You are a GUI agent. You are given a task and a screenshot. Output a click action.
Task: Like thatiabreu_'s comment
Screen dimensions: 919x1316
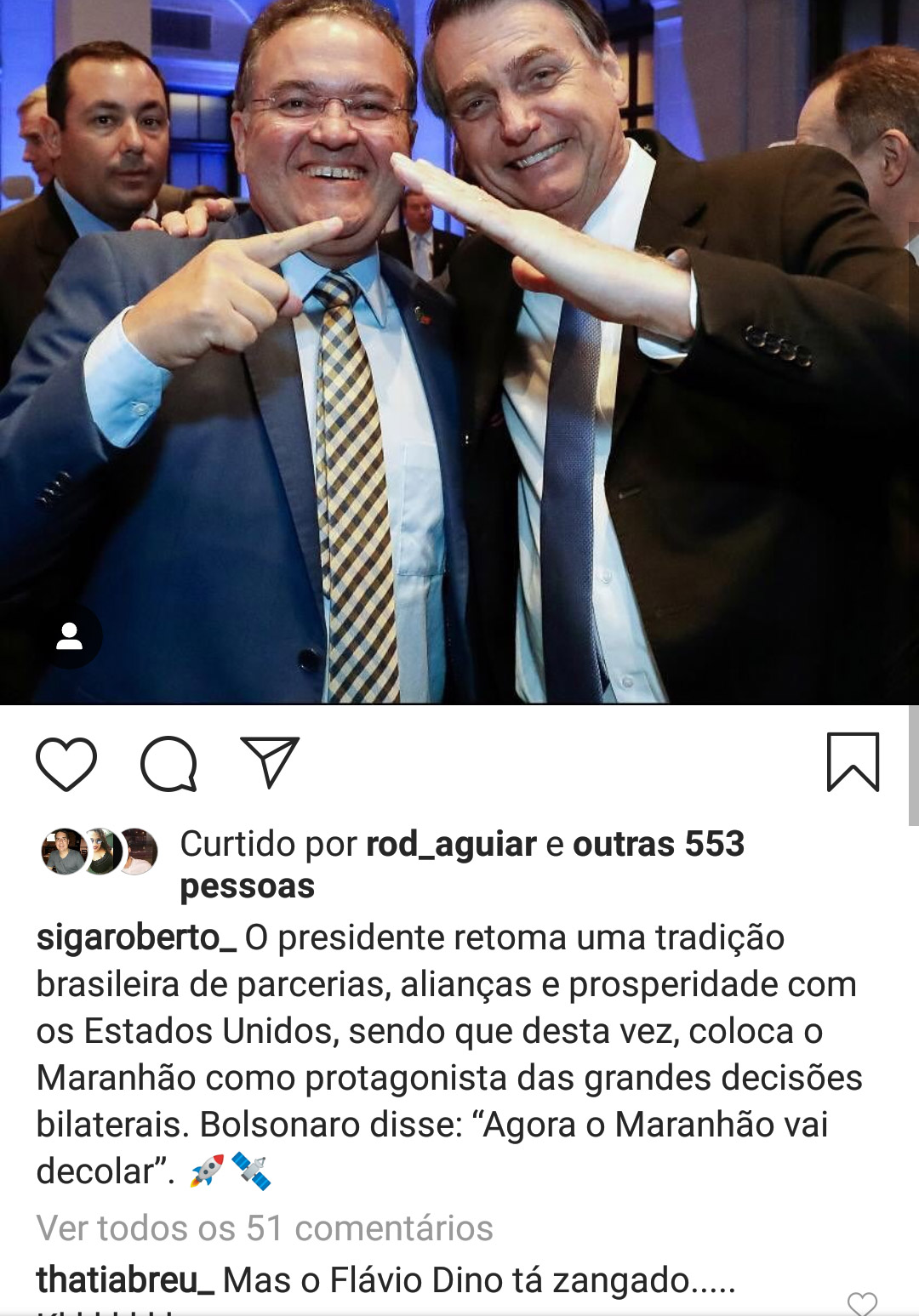pyautogui.click(x=862, y=1302)
